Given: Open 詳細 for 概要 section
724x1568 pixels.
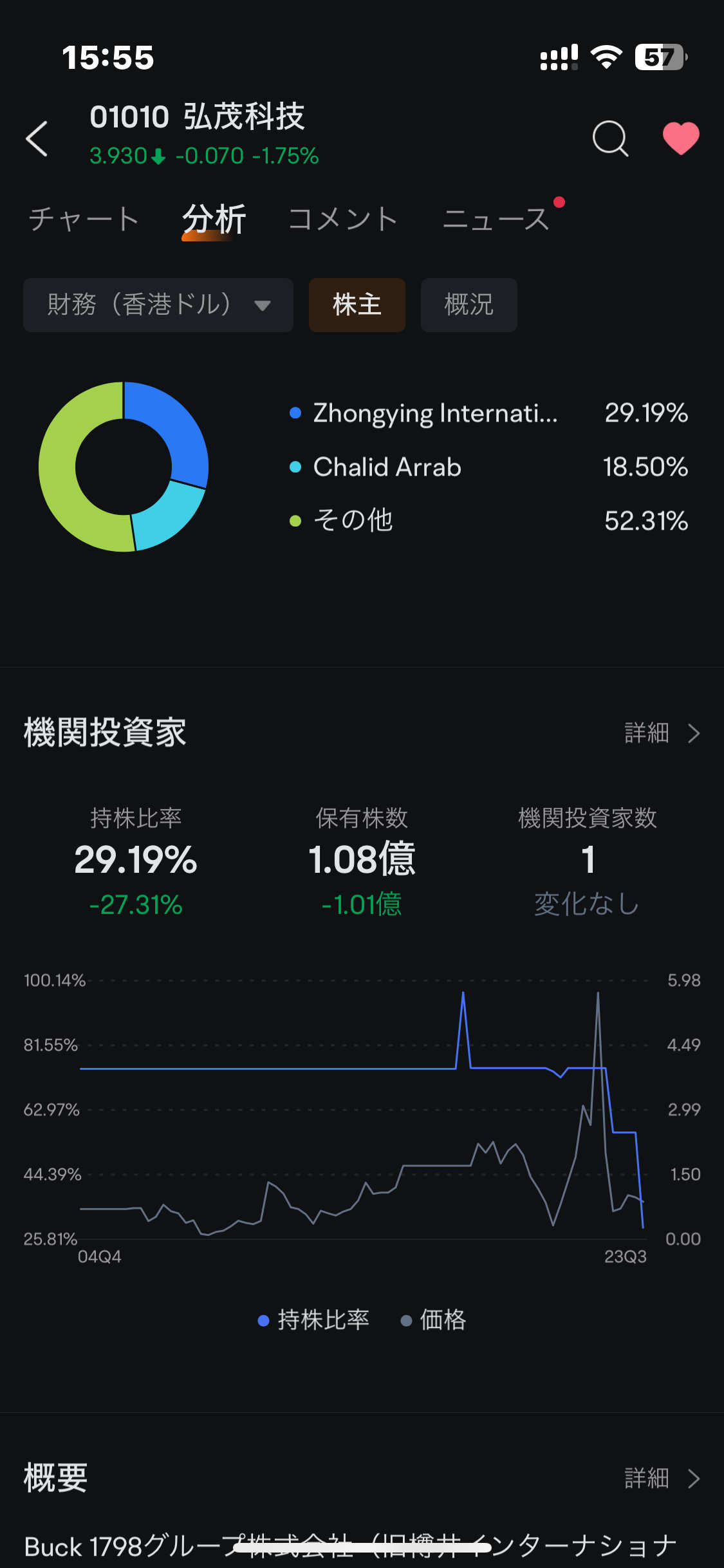Looking at the screenshot, I should (662, 1479).
